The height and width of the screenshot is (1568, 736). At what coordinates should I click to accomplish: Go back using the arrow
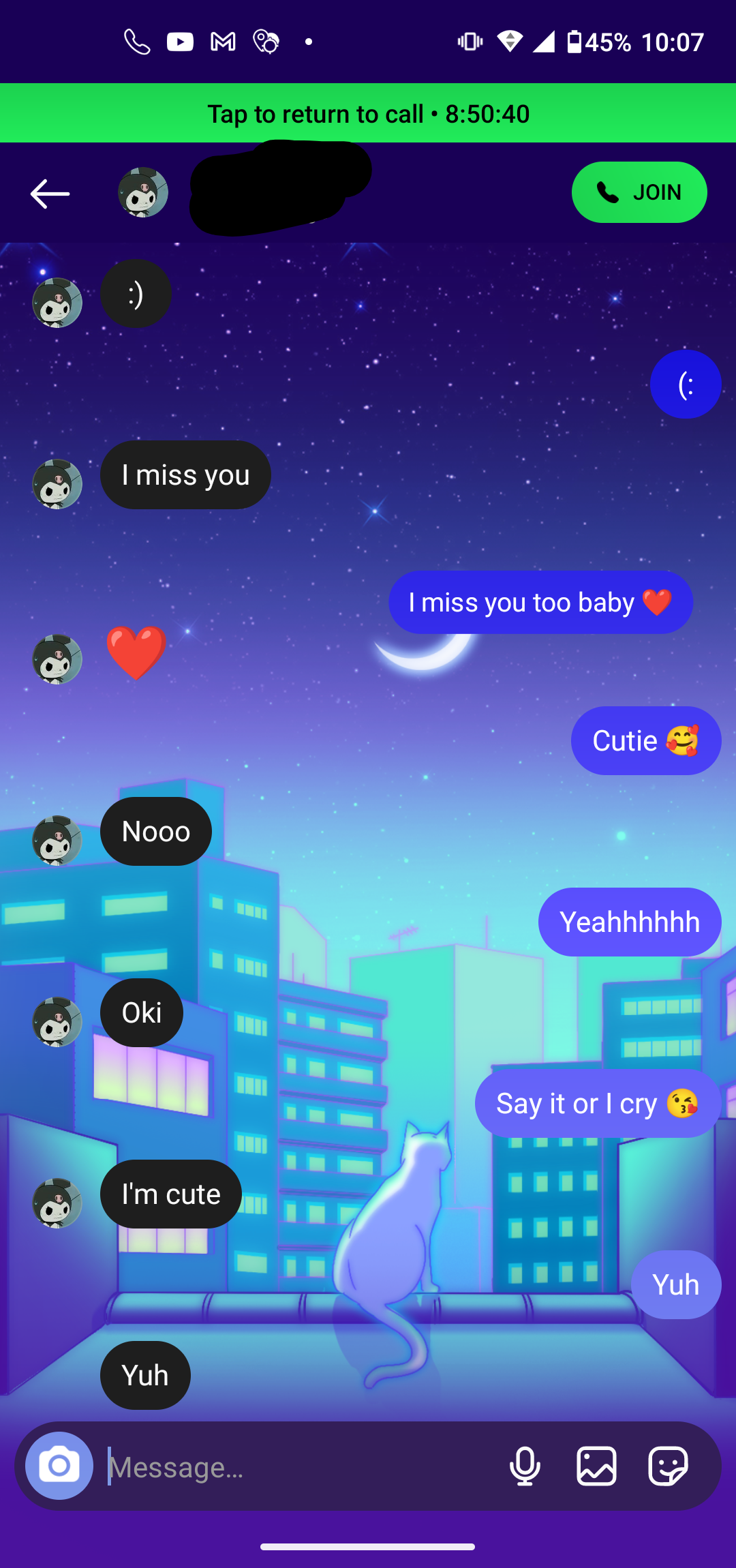click(x=50, y=194)
